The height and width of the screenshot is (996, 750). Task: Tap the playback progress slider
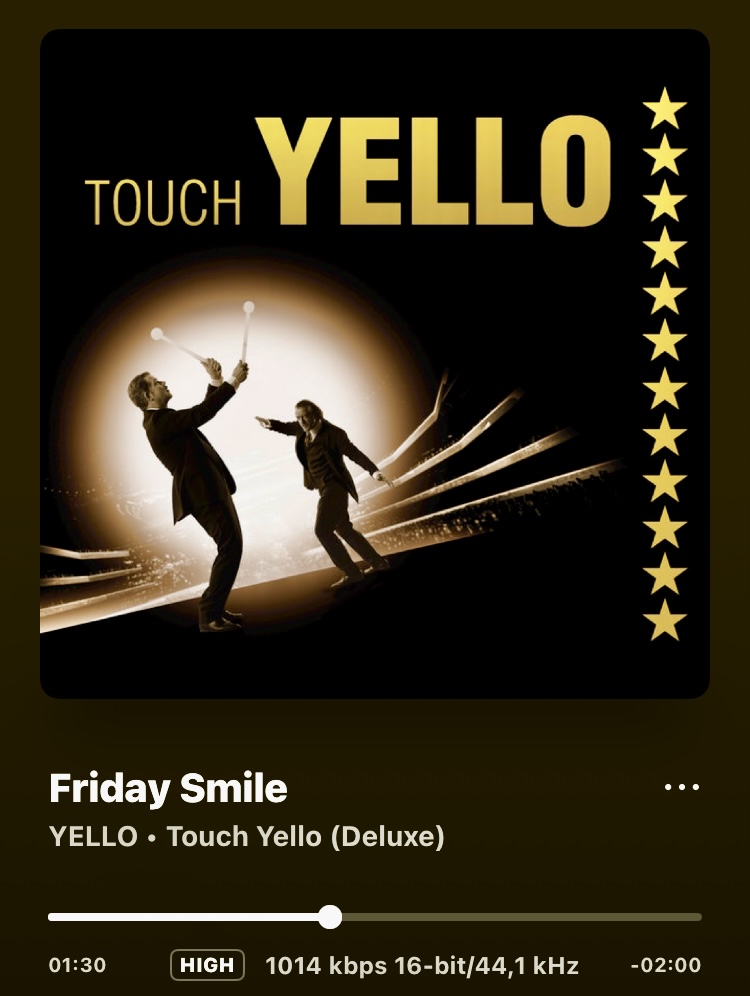click(x=375, y=917)
